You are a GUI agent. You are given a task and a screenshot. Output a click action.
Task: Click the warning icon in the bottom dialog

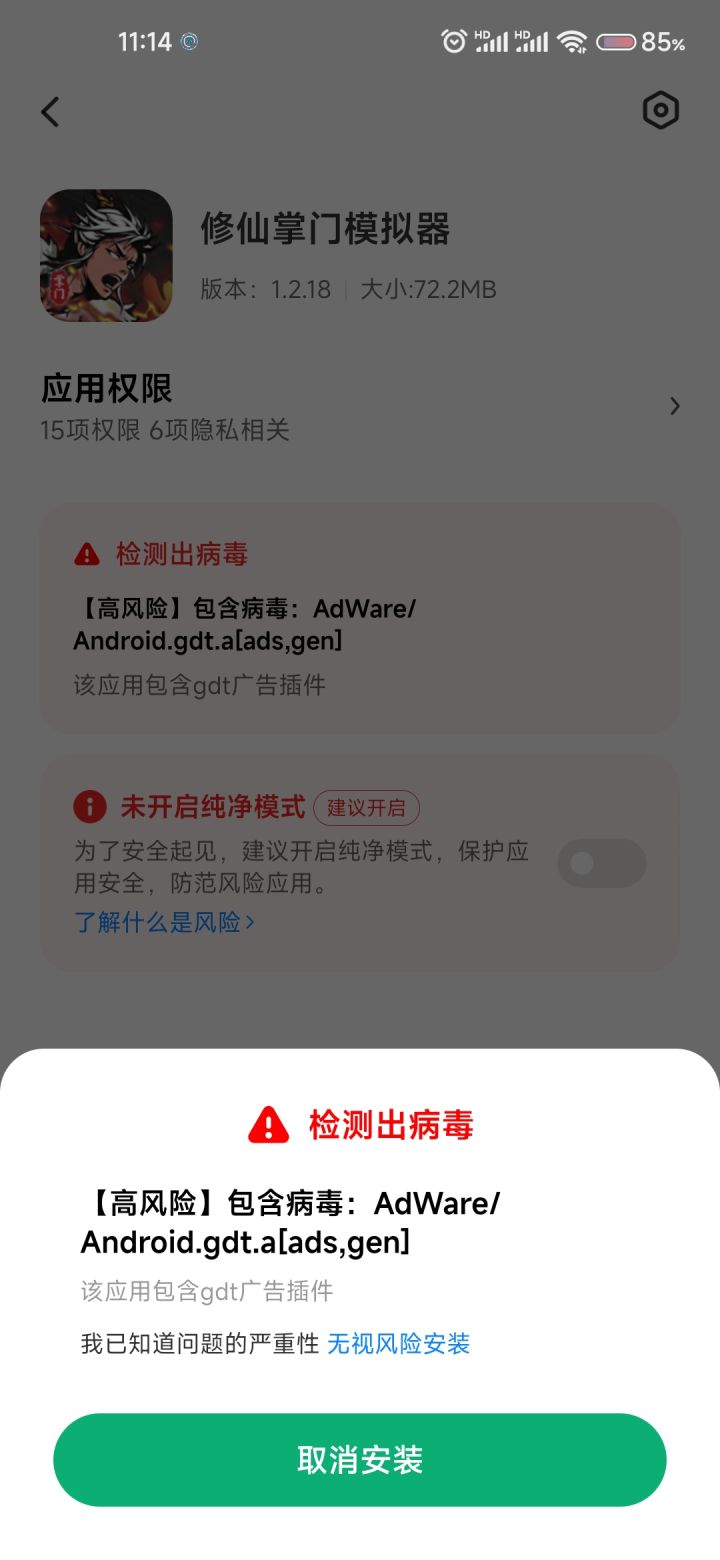pyautogui.click(x=266, y=1125)
